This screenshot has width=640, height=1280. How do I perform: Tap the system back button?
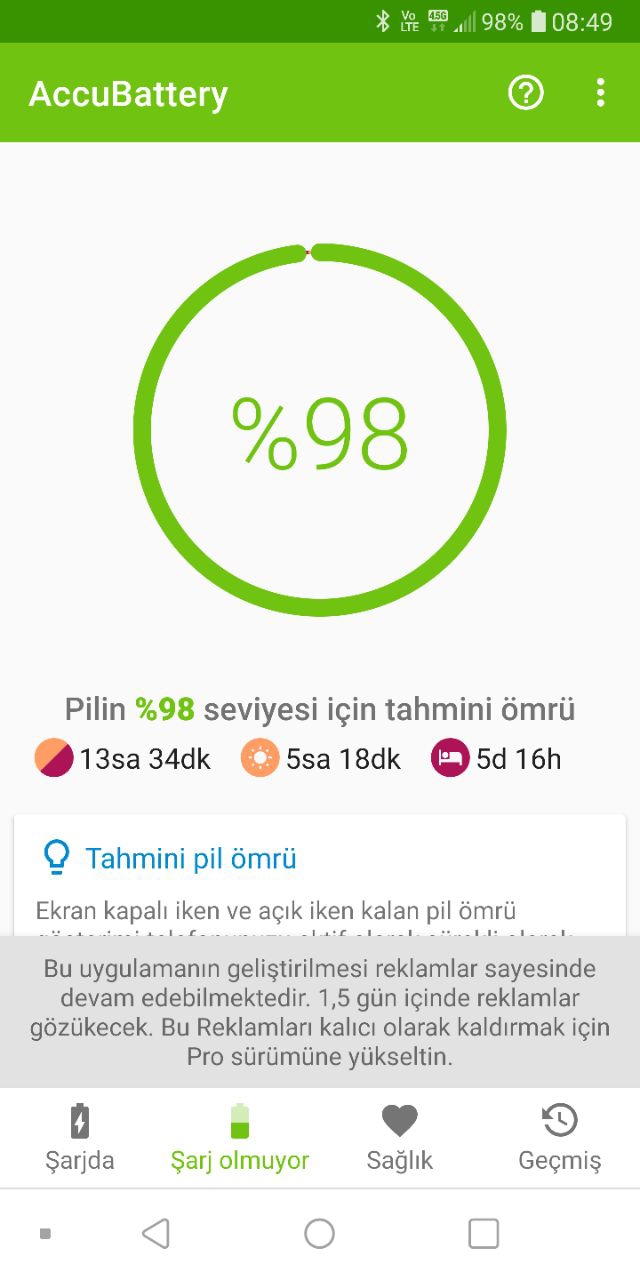point(156,1234)
